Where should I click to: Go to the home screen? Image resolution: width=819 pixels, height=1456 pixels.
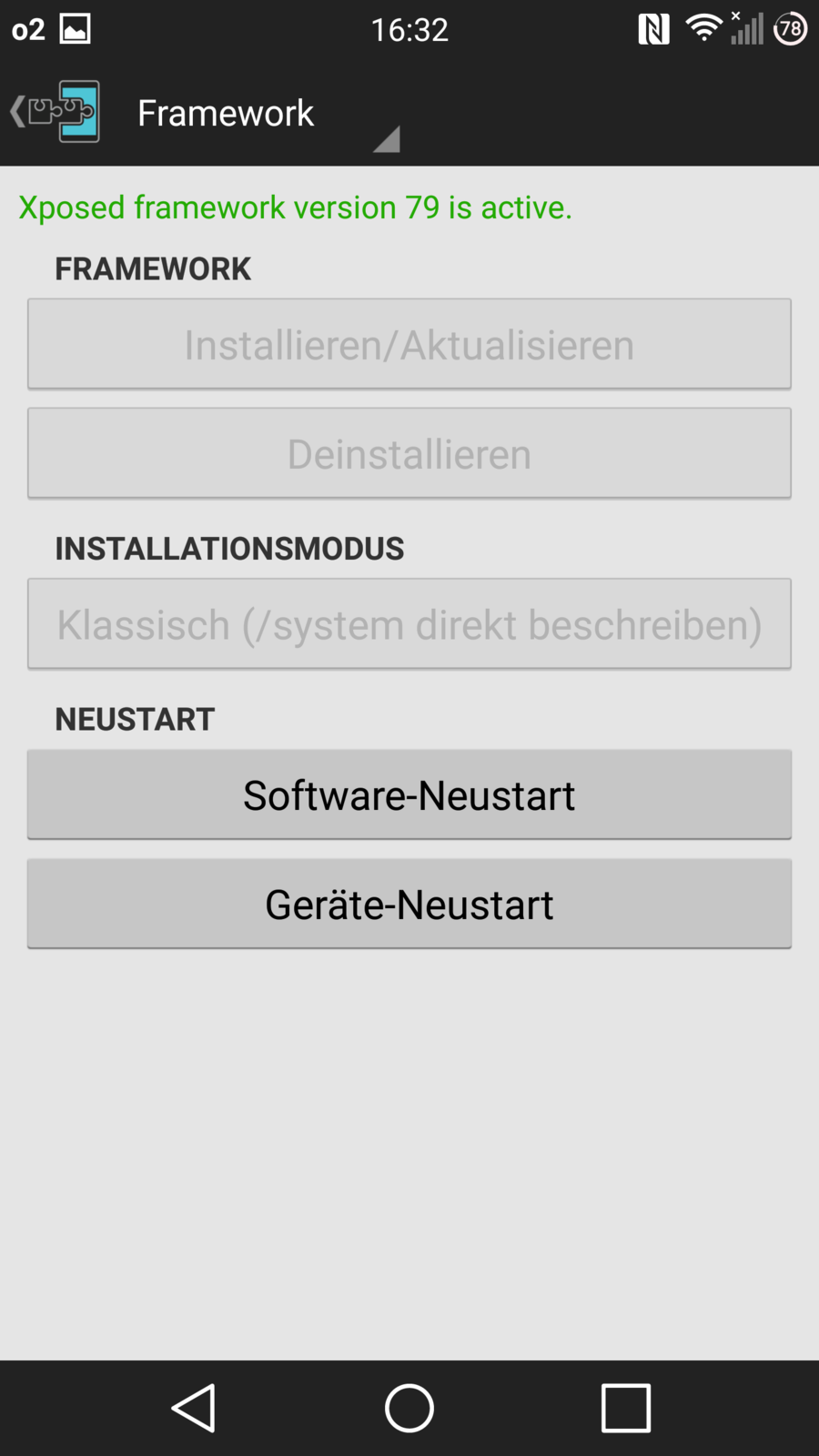[x=409, y=1408]
